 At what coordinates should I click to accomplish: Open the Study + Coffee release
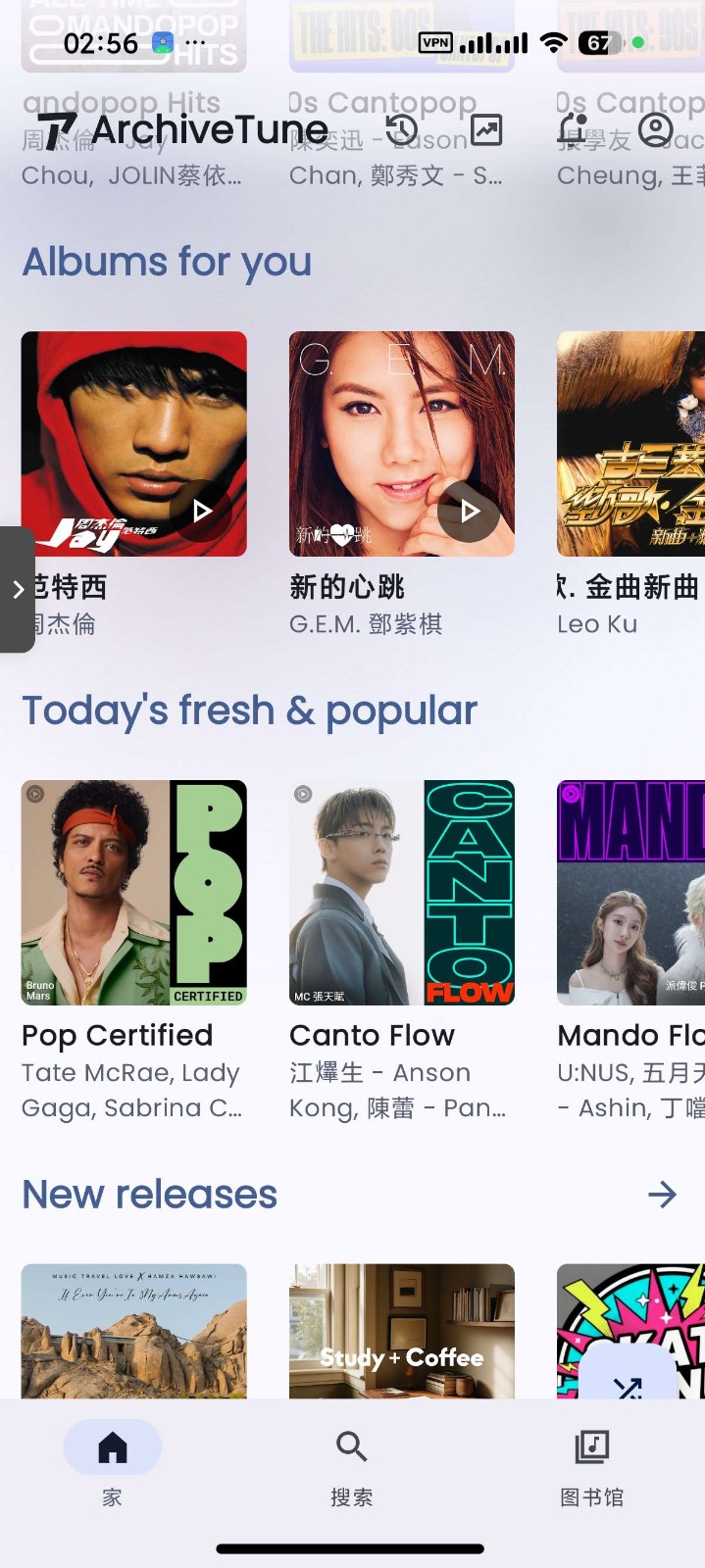click(402, 1331)
